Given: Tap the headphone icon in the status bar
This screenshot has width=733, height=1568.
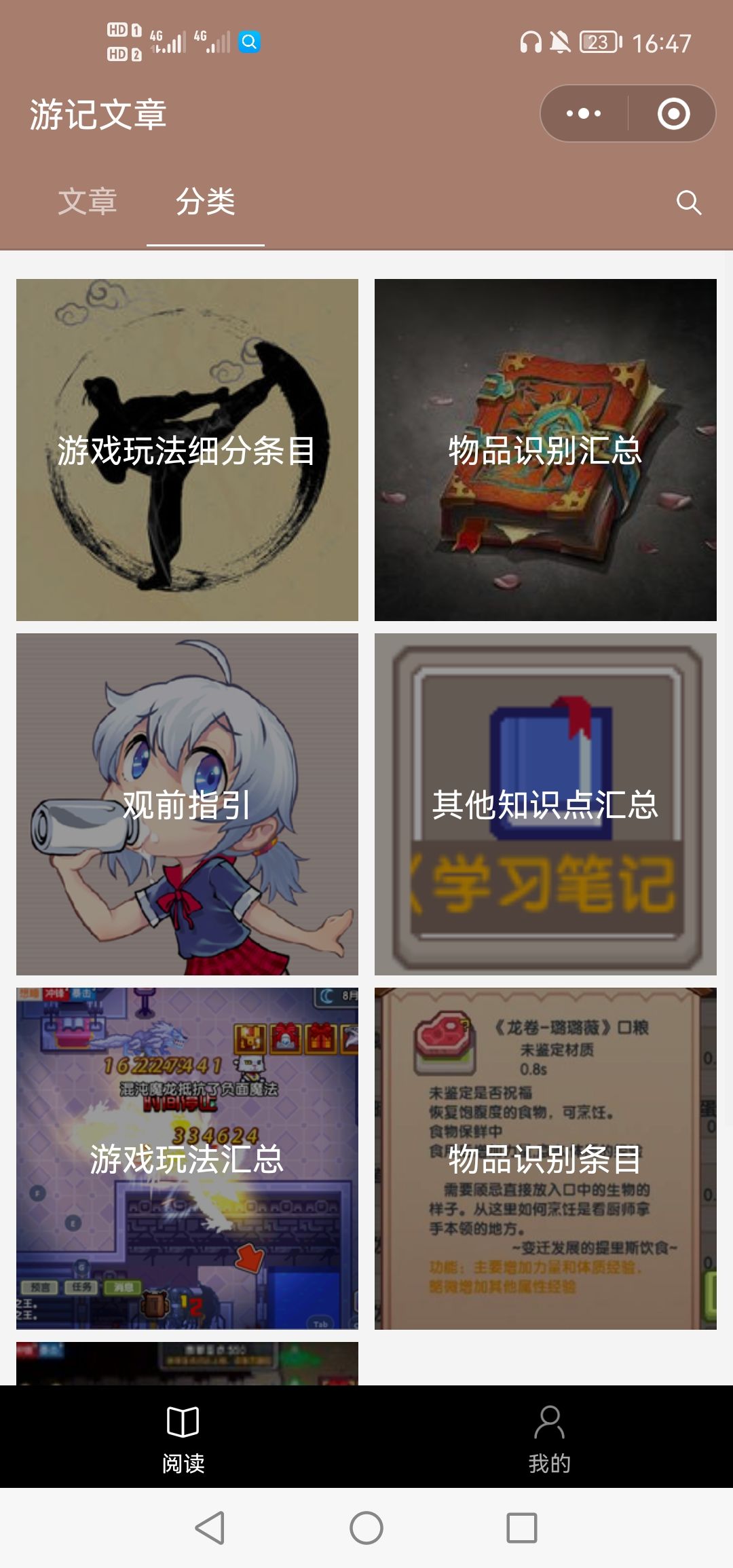Looking at the screenshot, I should pos(529,42).
